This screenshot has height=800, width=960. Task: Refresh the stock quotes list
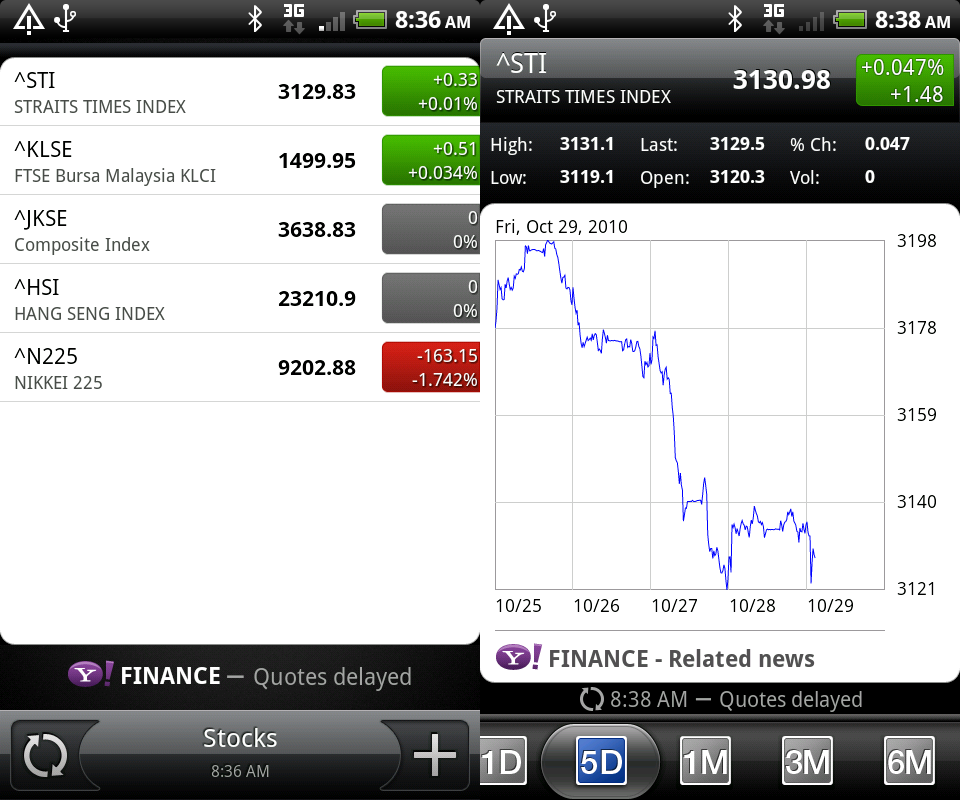44,755
